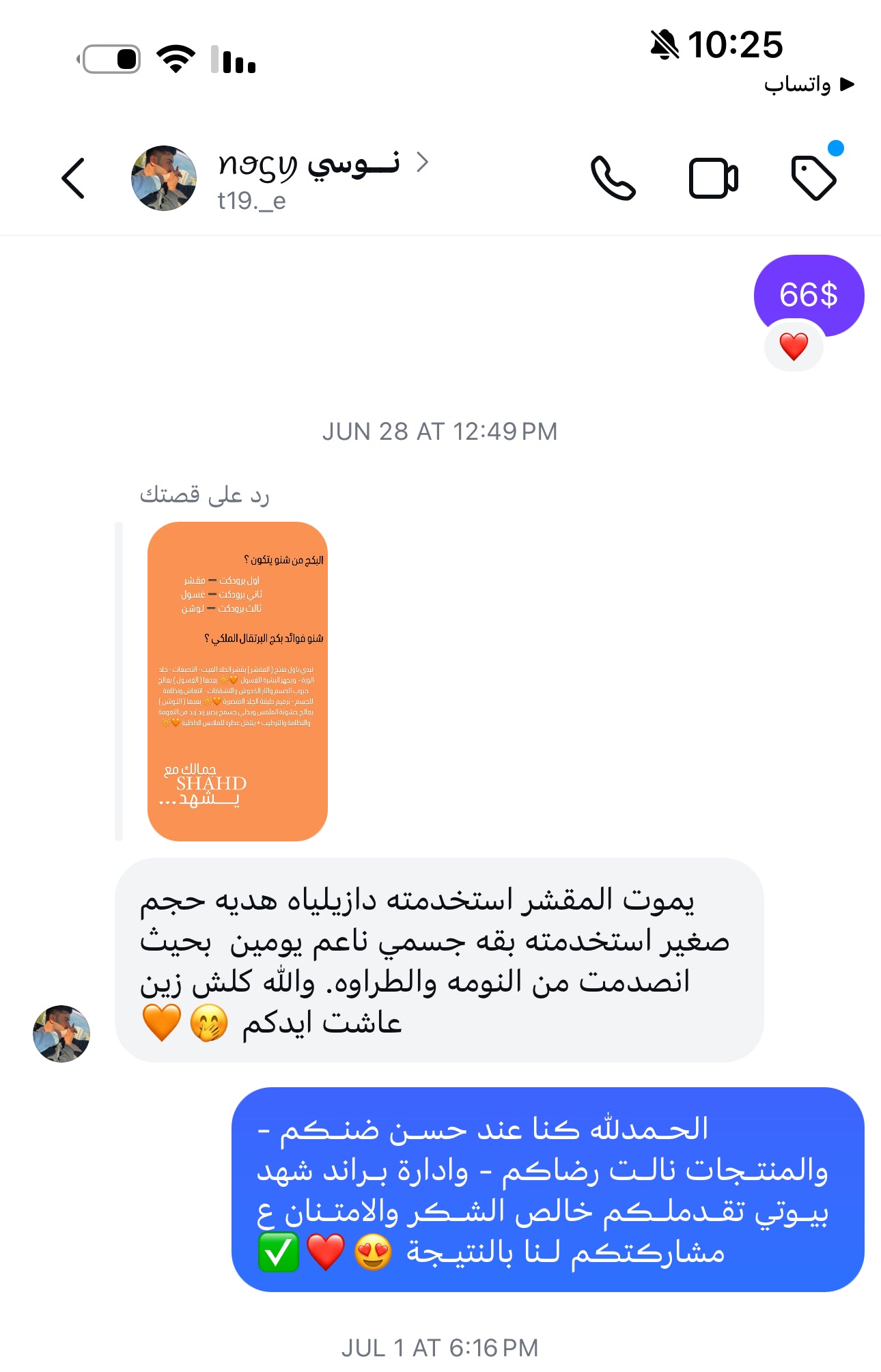Start a video call with نوسي
This screenshot has height=1372, width=881.
pos(713,178)
